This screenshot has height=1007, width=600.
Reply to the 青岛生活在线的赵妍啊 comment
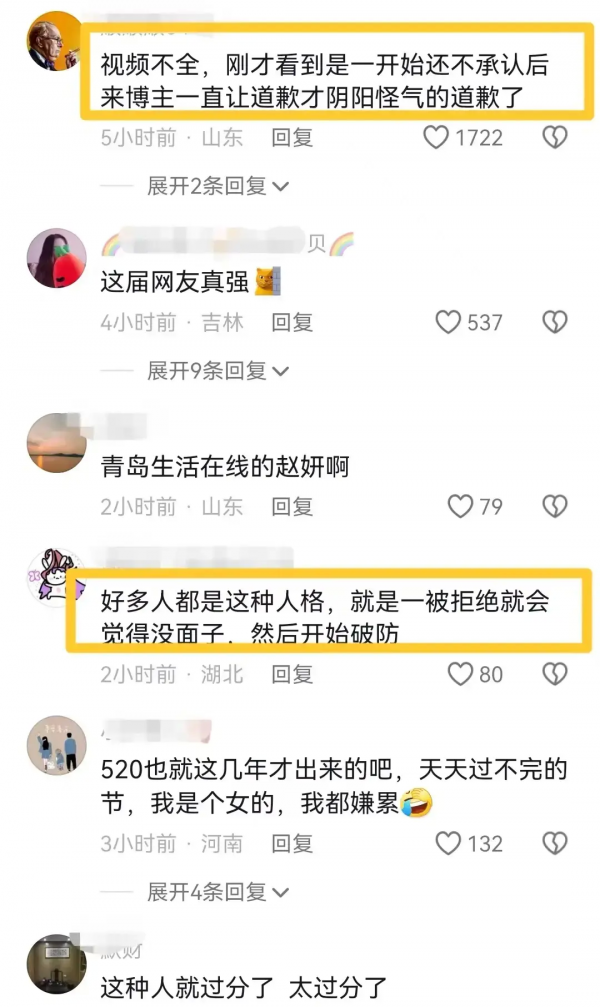point(293,507)
